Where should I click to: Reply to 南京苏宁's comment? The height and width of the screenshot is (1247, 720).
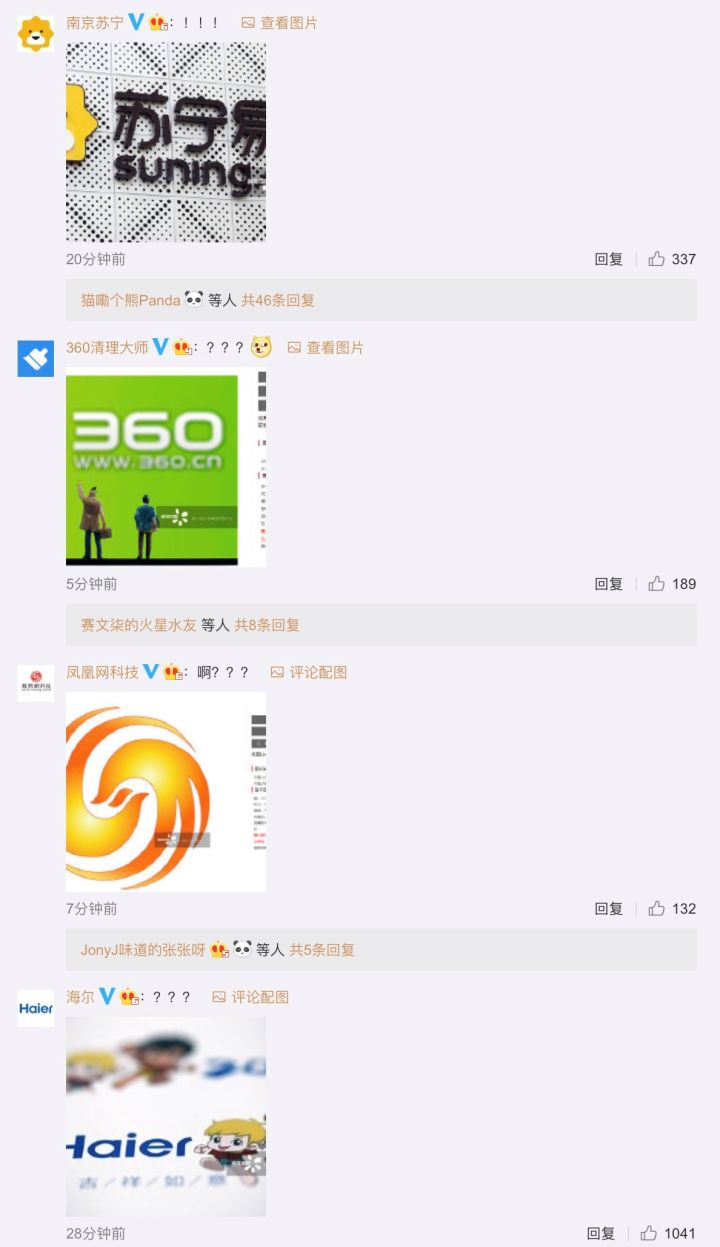click(x=608, y=259)
